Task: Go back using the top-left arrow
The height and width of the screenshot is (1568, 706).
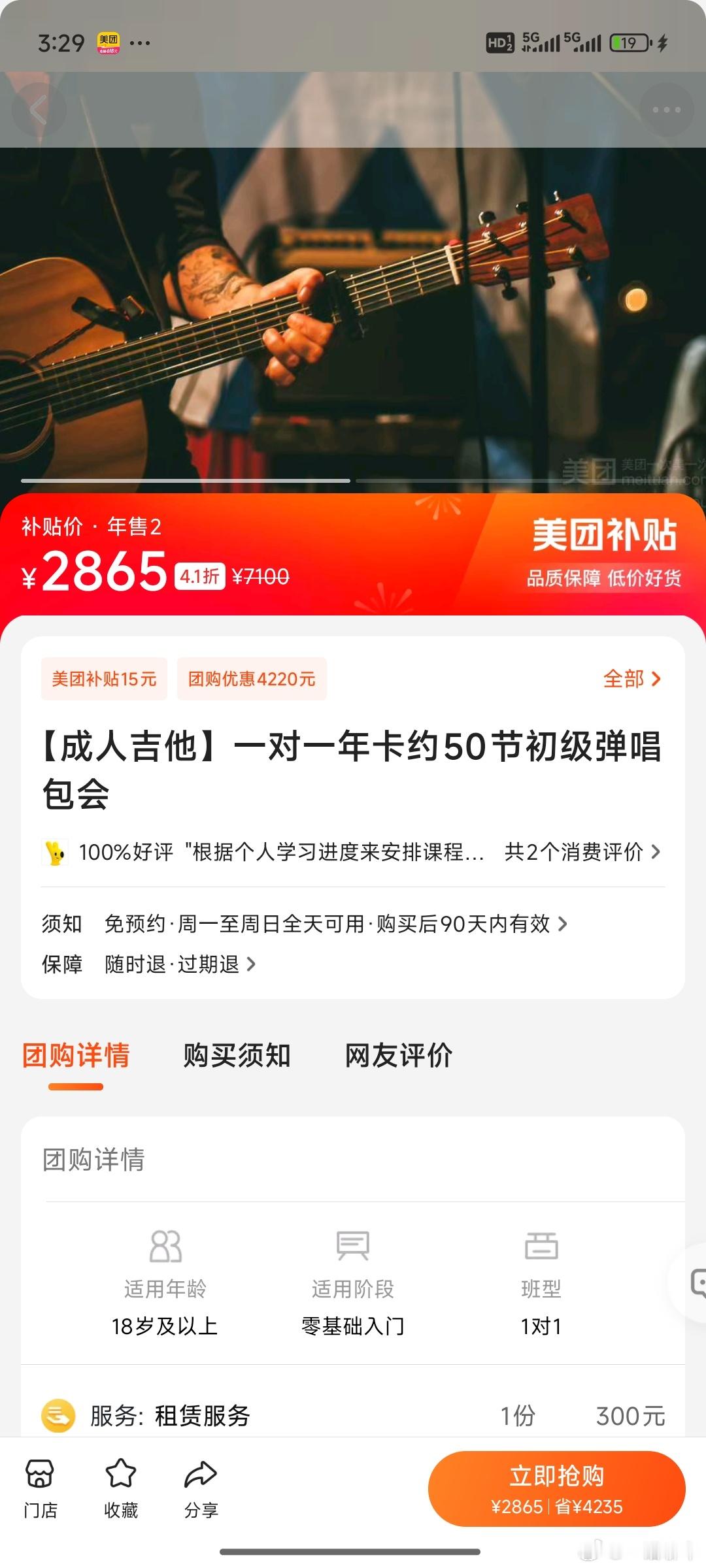Action: click(39, 110)
